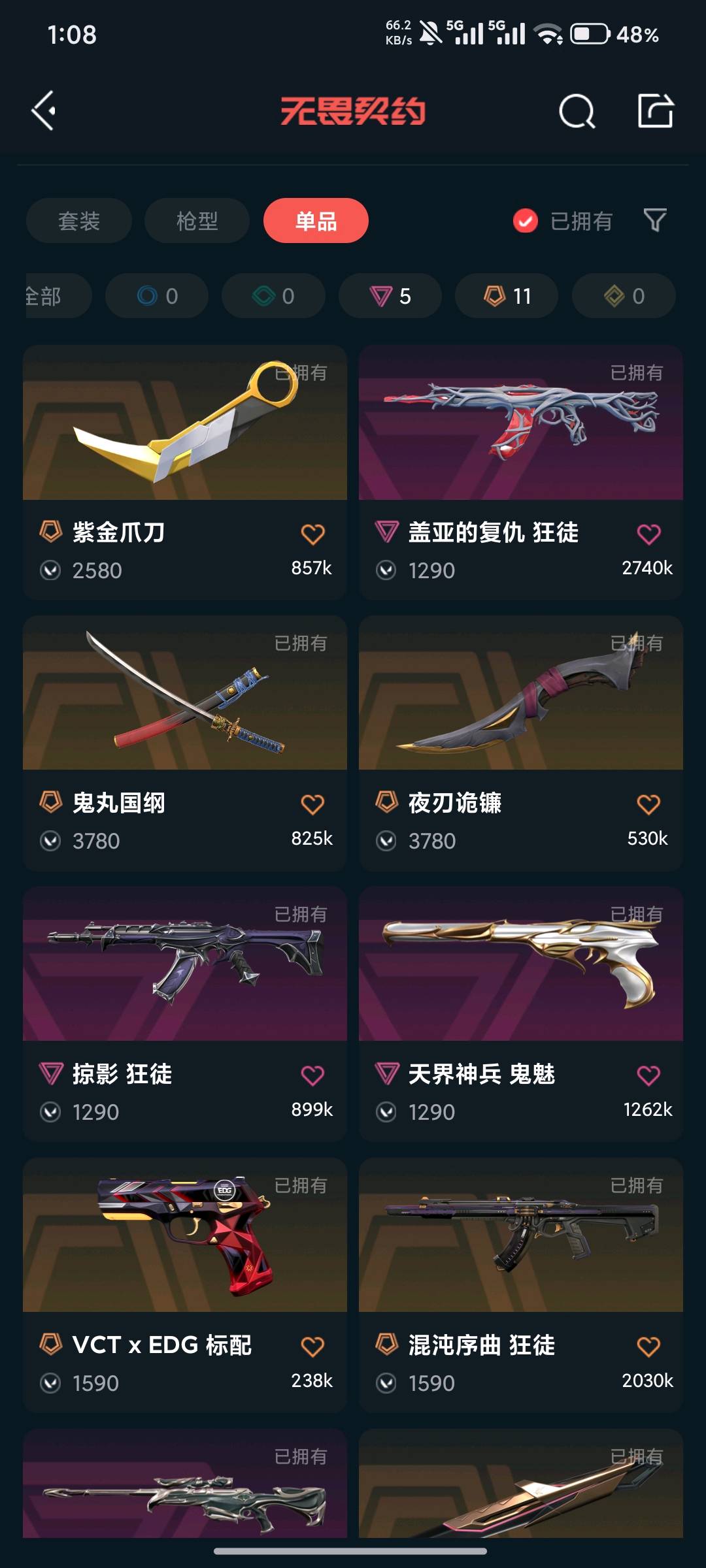The height and width of the screenshot is (1568, 706).
Task: Switch to the 套装 tab
Action: tap(79, 221)
